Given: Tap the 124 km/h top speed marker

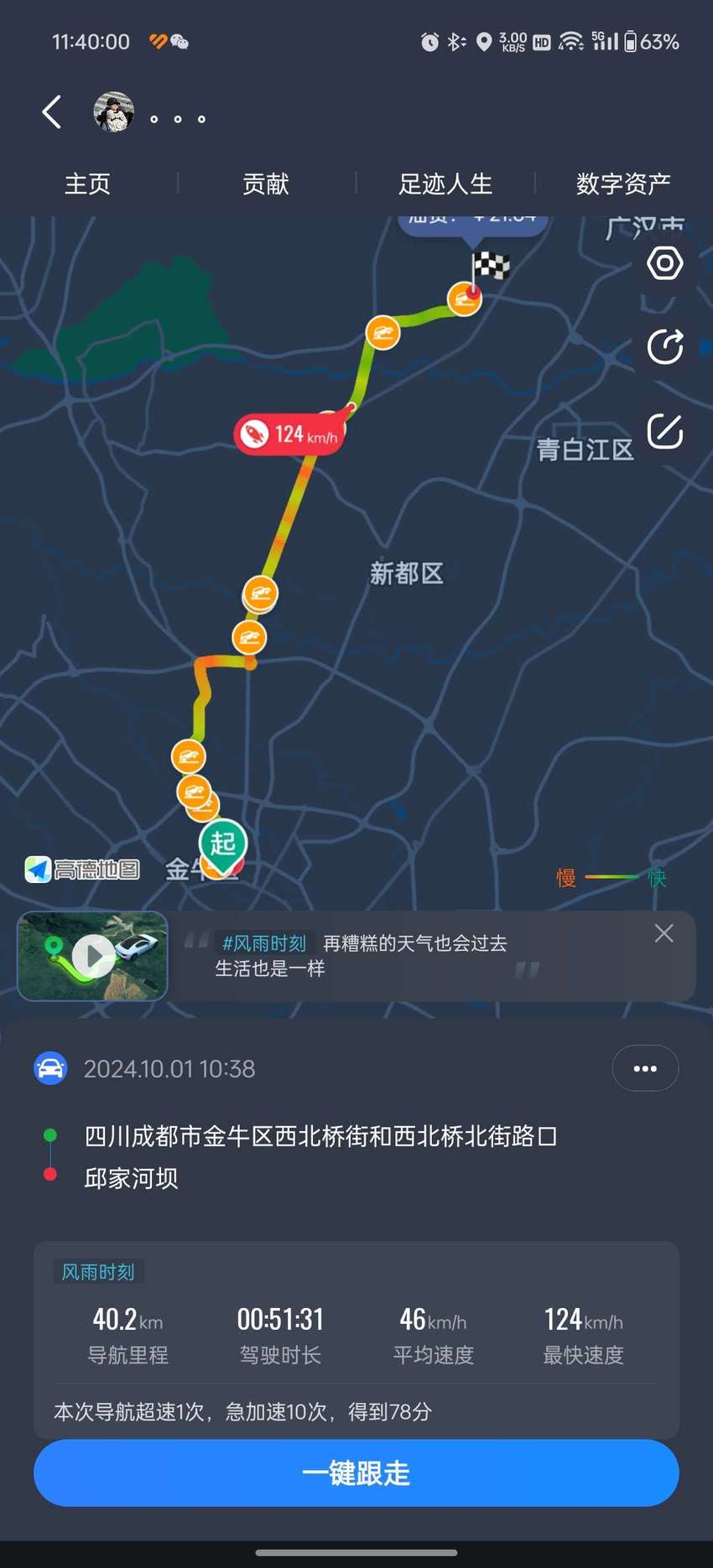Looking at the screenshot, I should click(x=289, y=434).
